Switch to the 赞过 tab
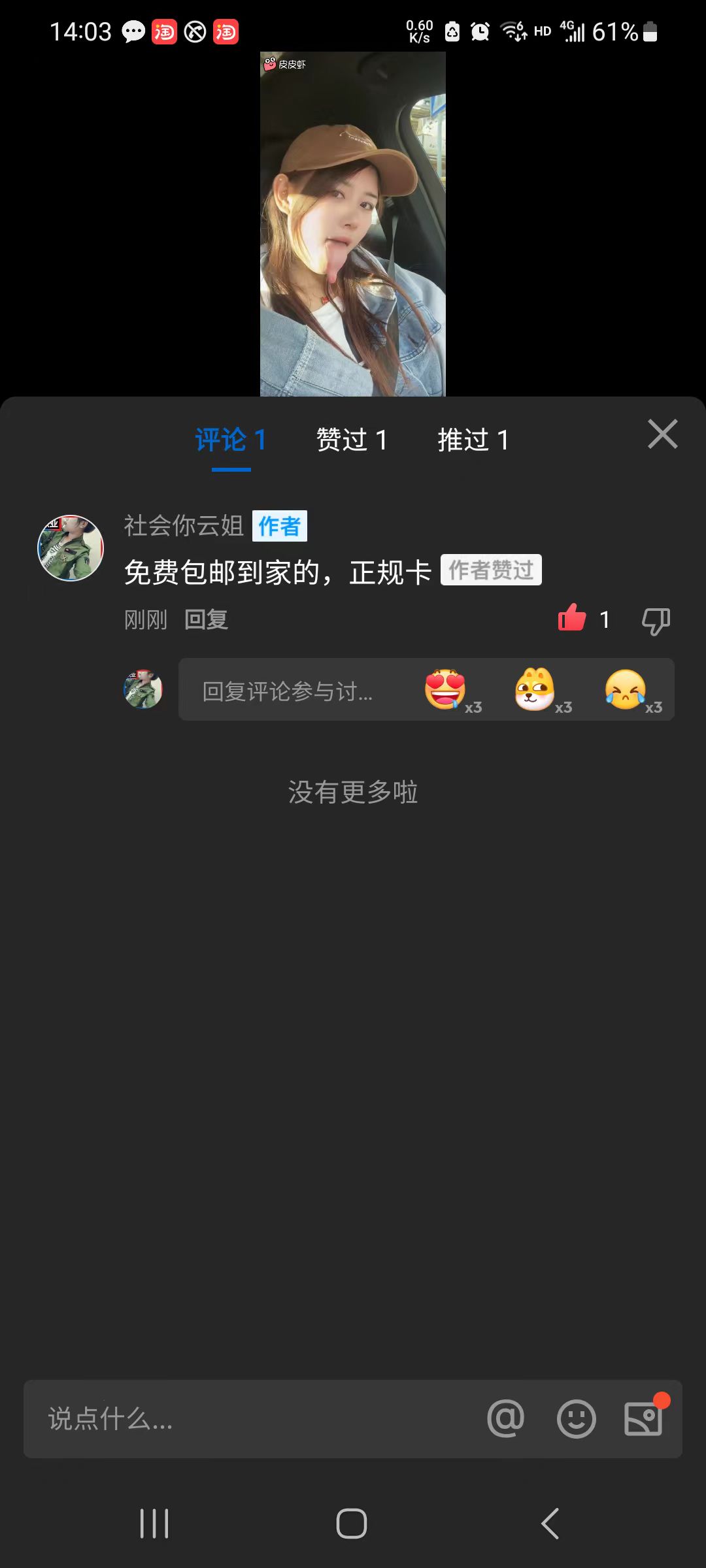Image resolution: width=706 pixels, height=1568 pixels. 352,440
